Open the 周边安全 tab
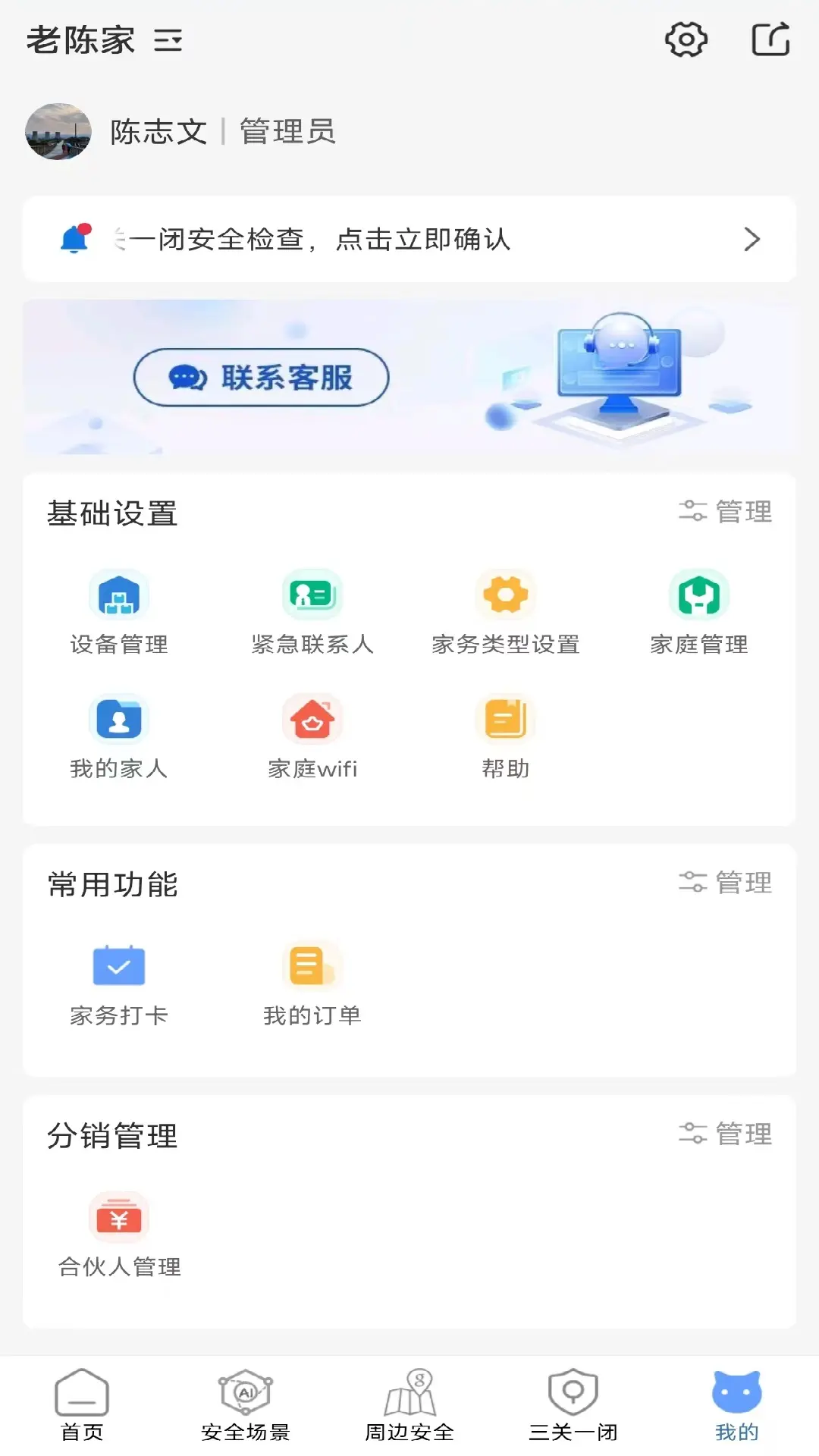819x1456 pixels. click(409, 1407)
